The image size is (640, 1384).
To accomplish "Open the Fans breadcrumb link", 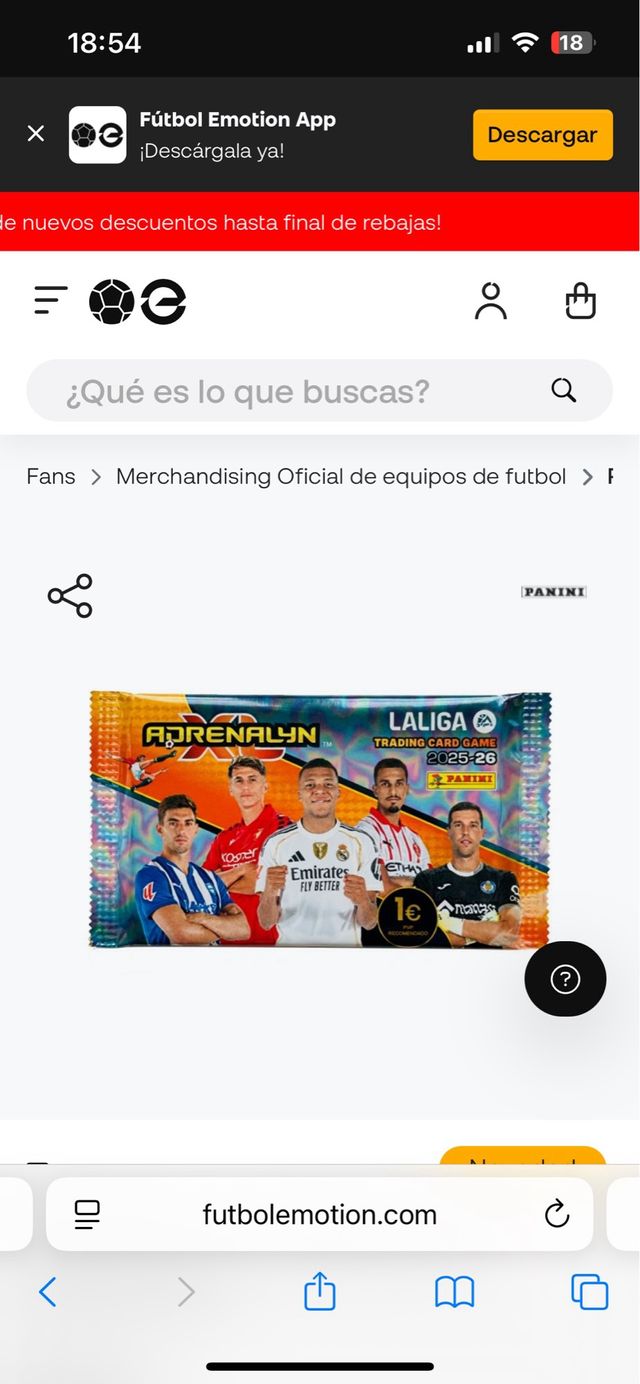I will click(51, 477).
